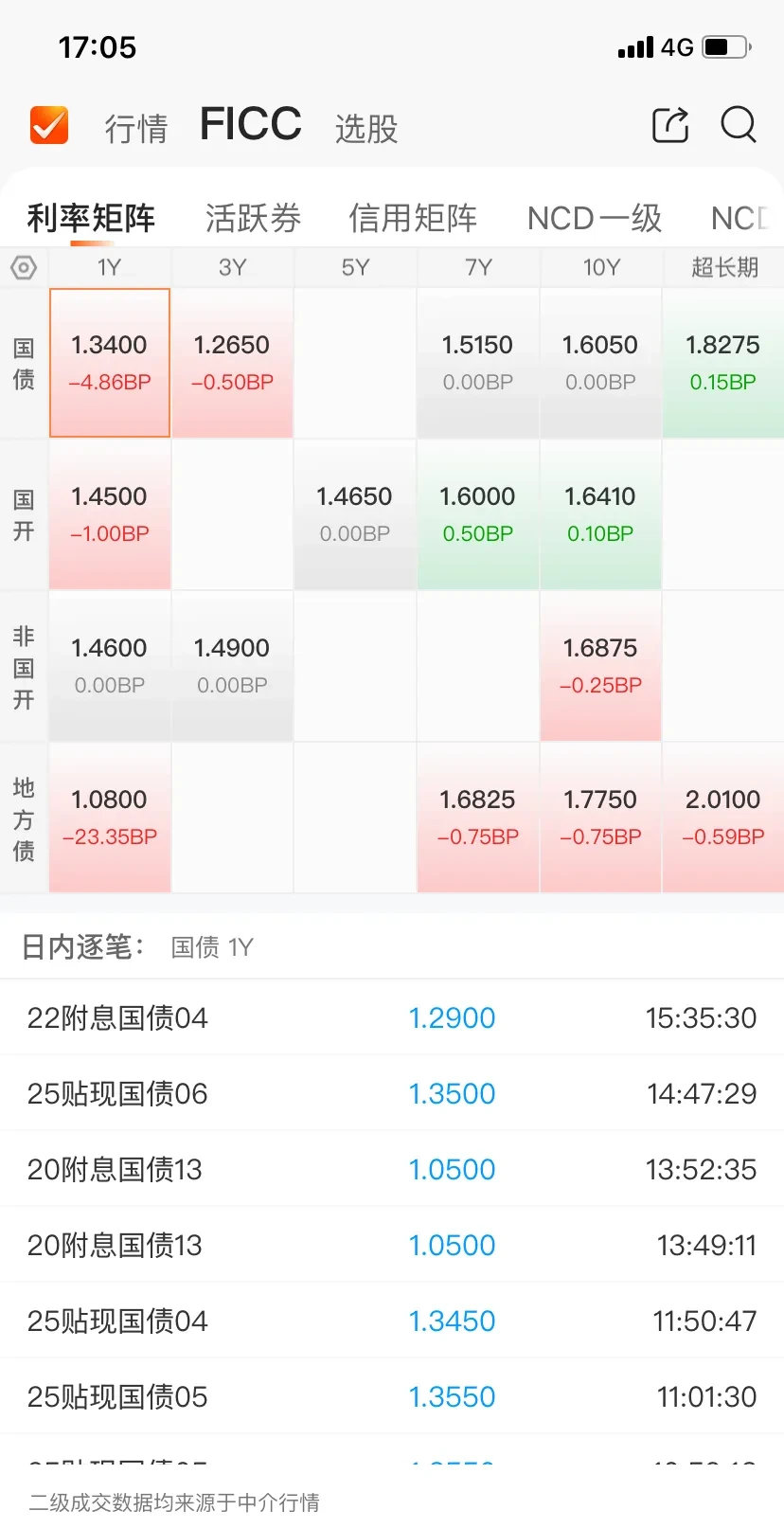784x1528 pixels.
Task: Click the 非国开 10Y cell showing 1.6875
Action: point(600,666)
